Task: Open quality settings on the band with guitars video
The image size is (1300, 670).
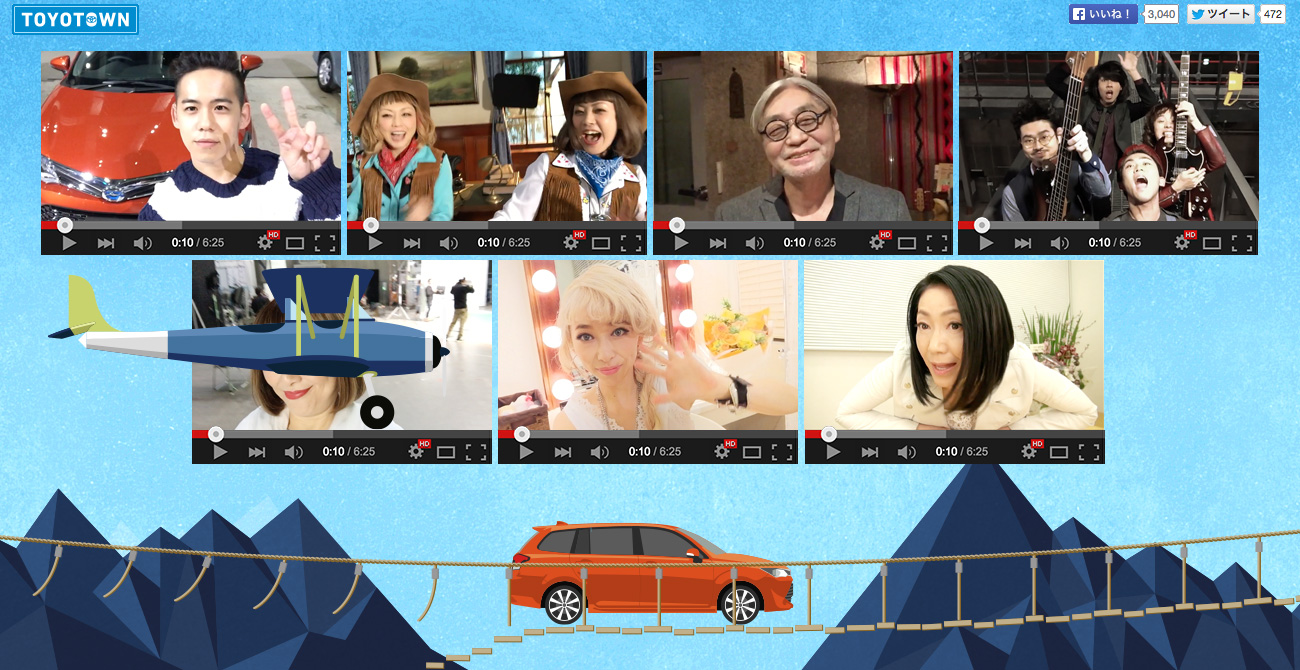Action: 1181,242
